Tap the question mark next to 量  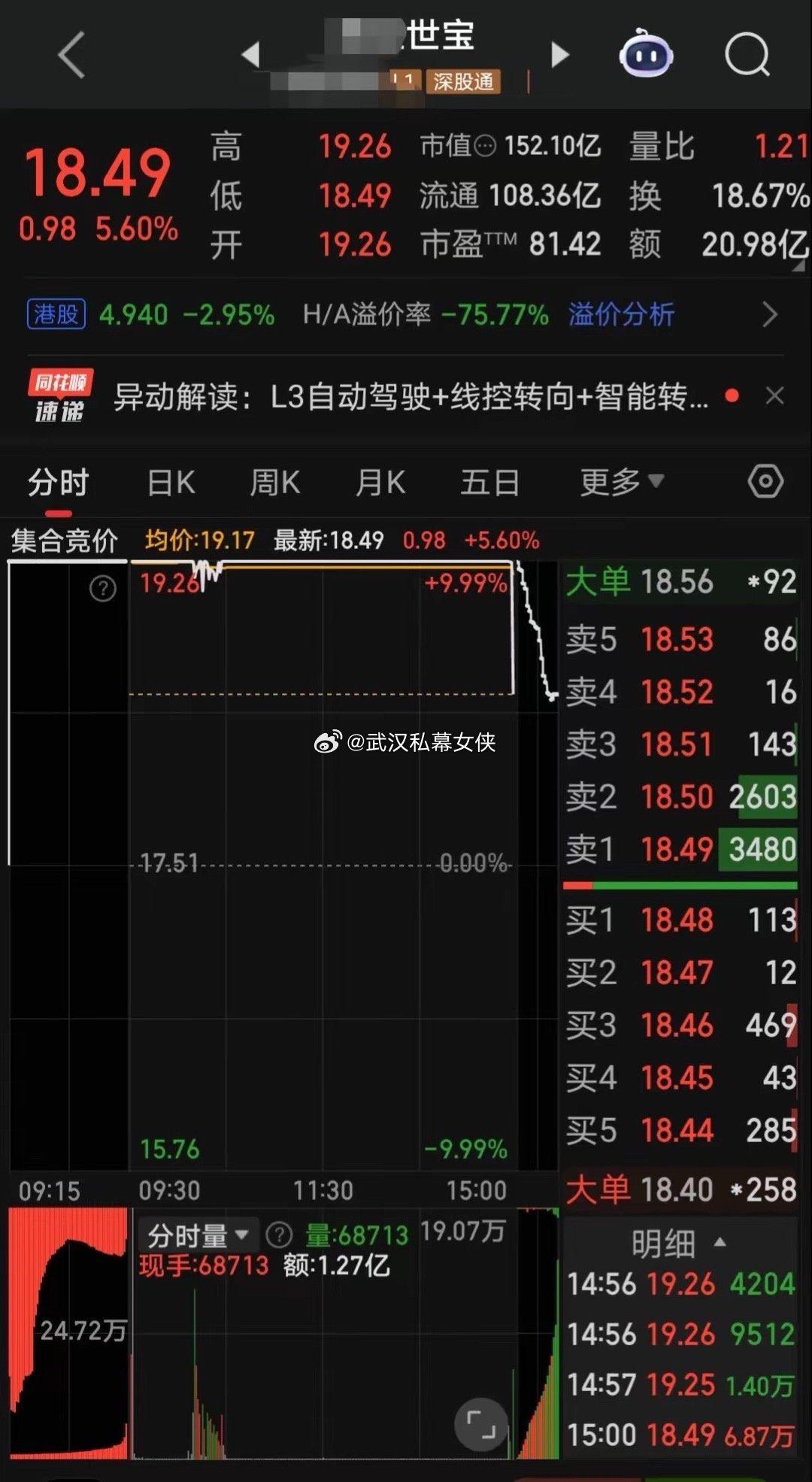click(279, 1232)
